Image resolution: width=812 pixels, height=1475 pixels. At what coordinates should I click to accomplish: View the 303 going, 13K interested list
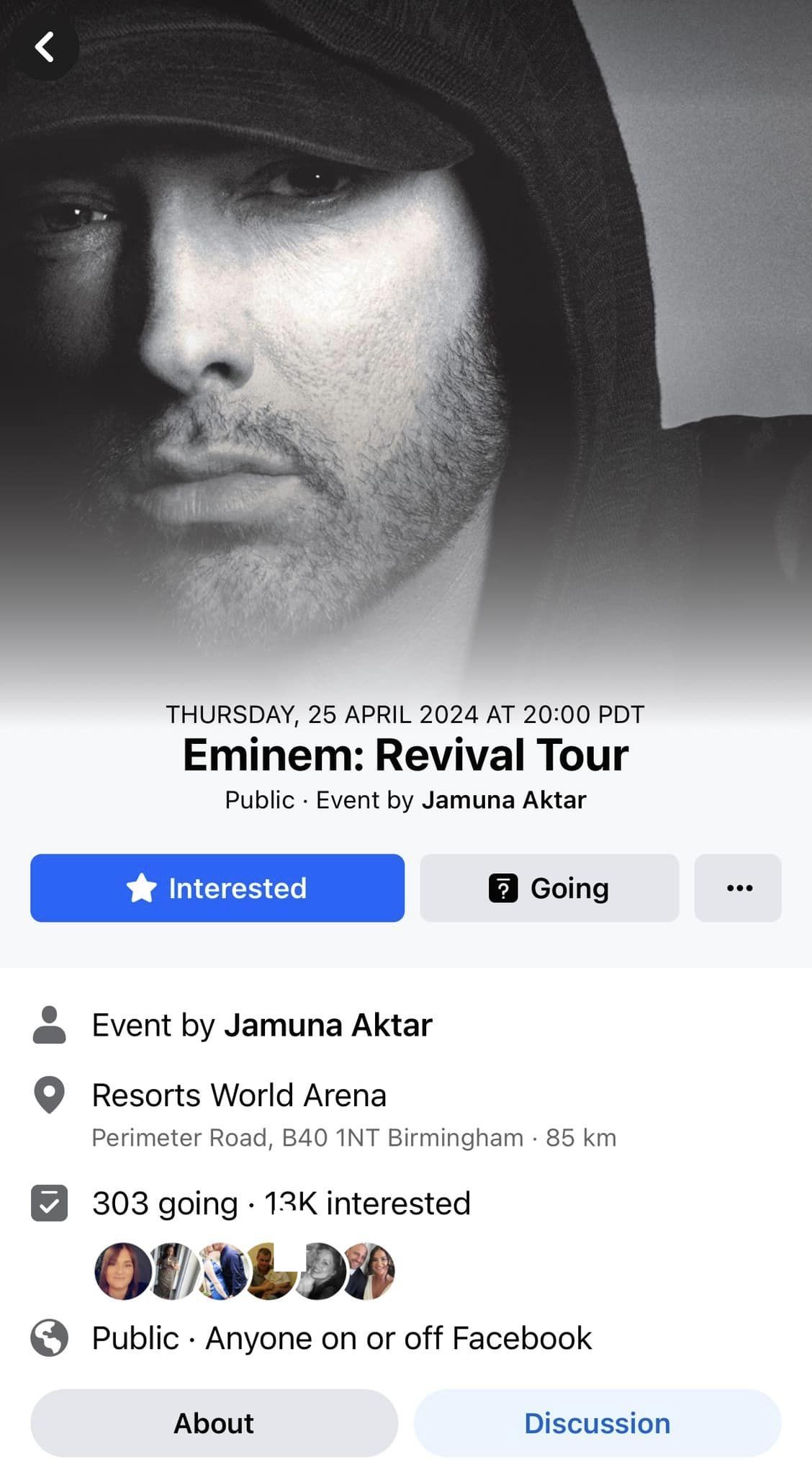coord(281,1203)
